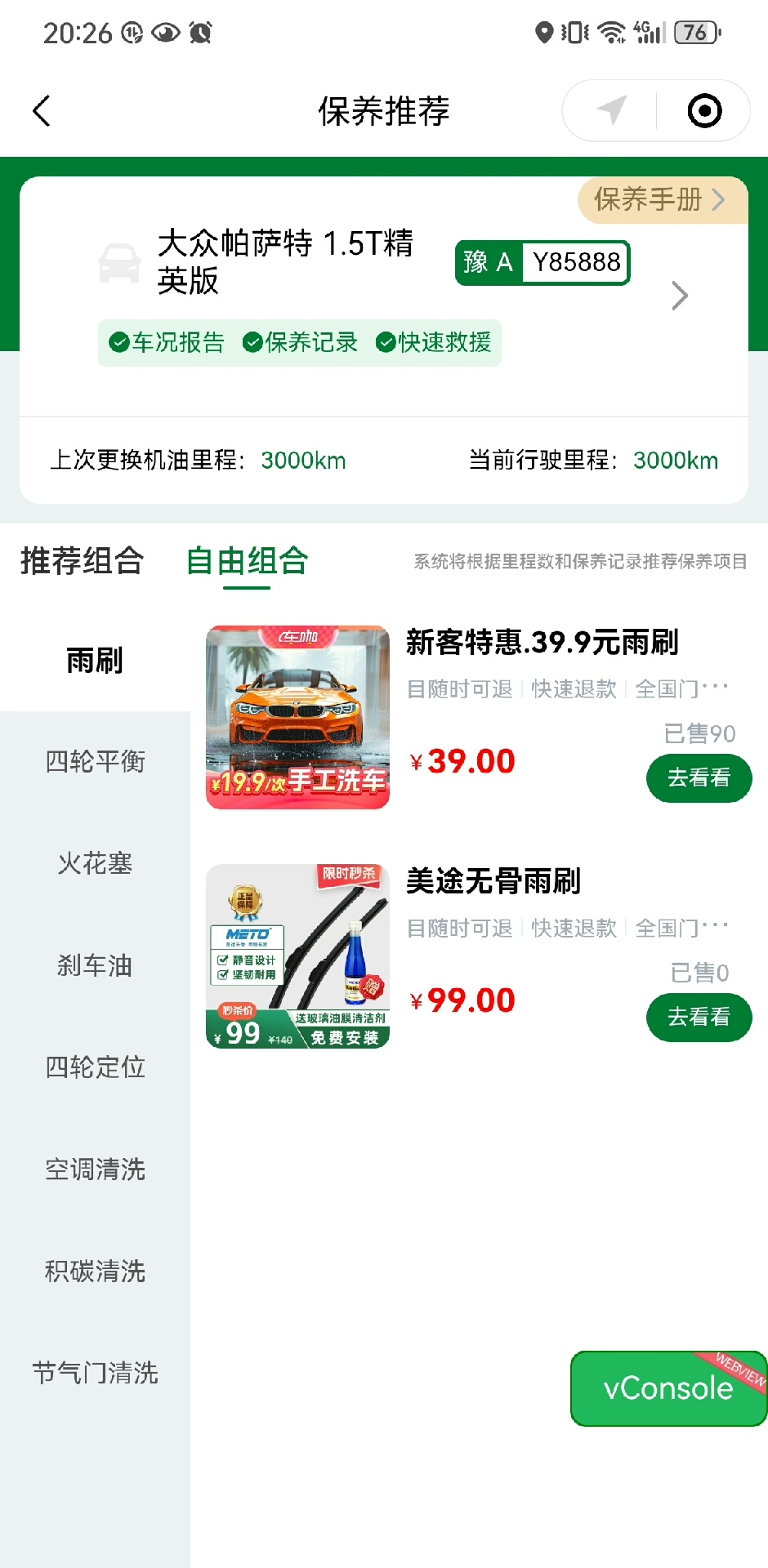Select 自由组合 tab
This screenshot has height=1568, width=768.
coord(247,561)
